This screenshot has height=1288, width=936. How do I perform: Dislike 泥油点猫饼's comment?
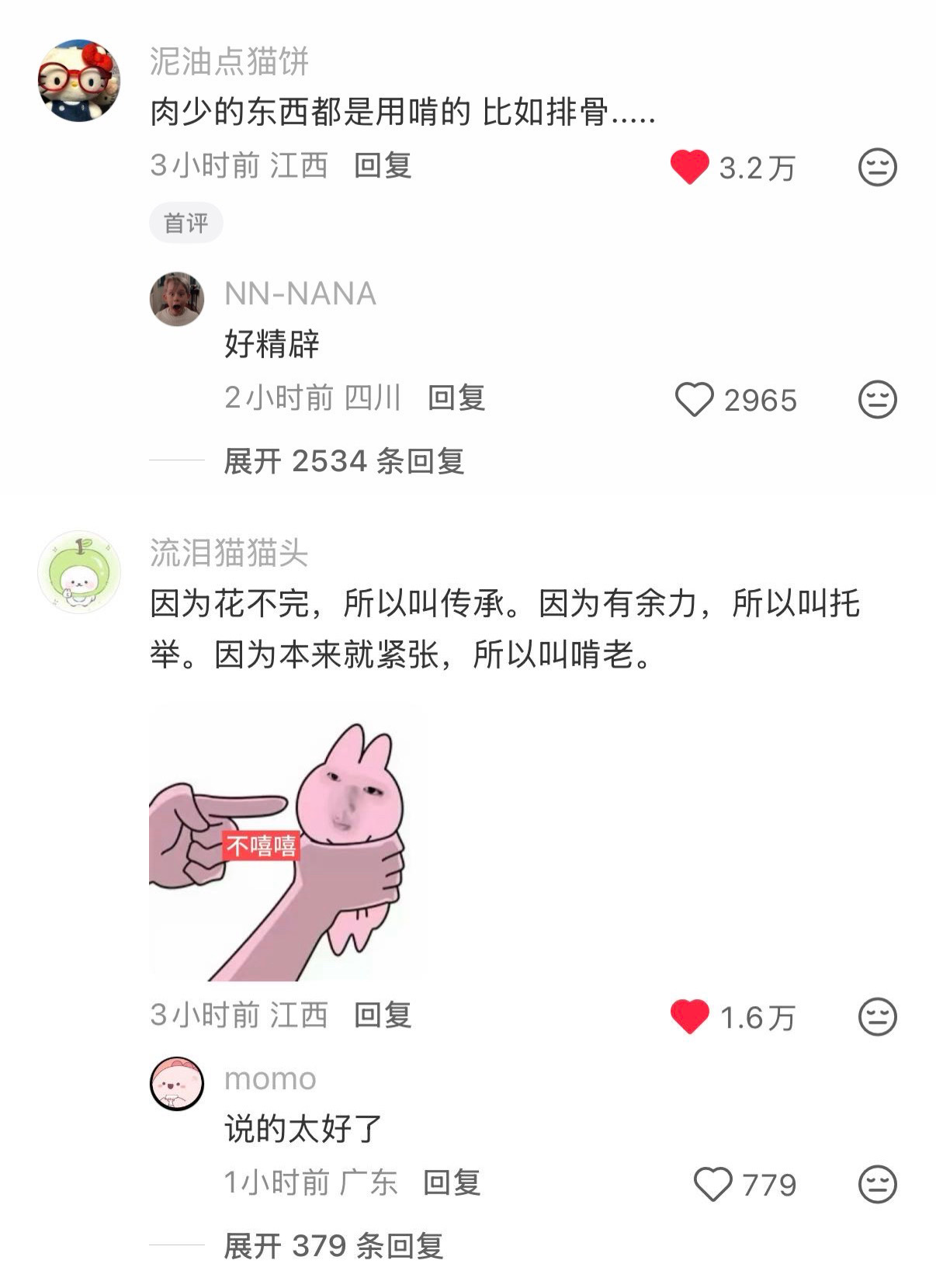point(877,167)
